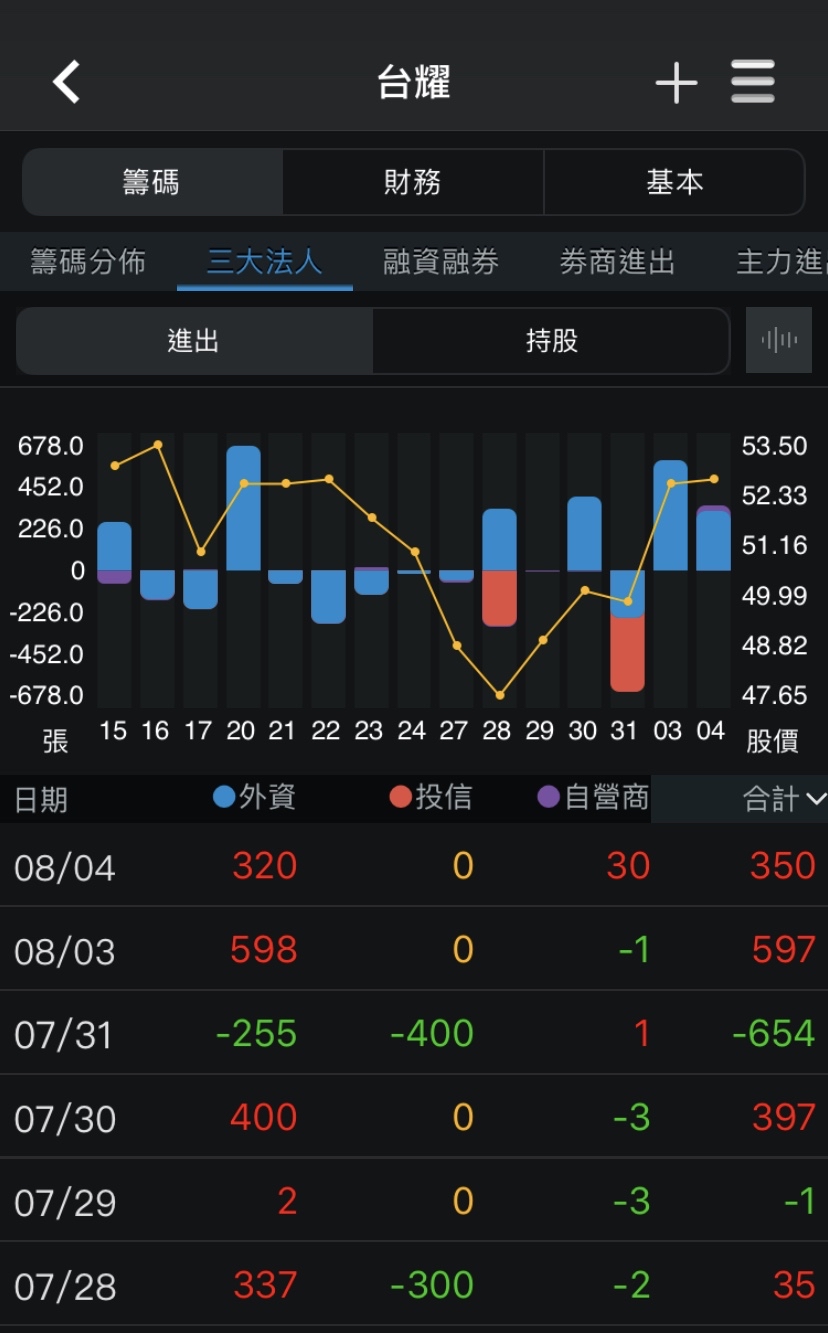This screenshot has width=828, height=1333.
Task: Open the 籌碼分佈 tab
Action: [x=88, y=262]
